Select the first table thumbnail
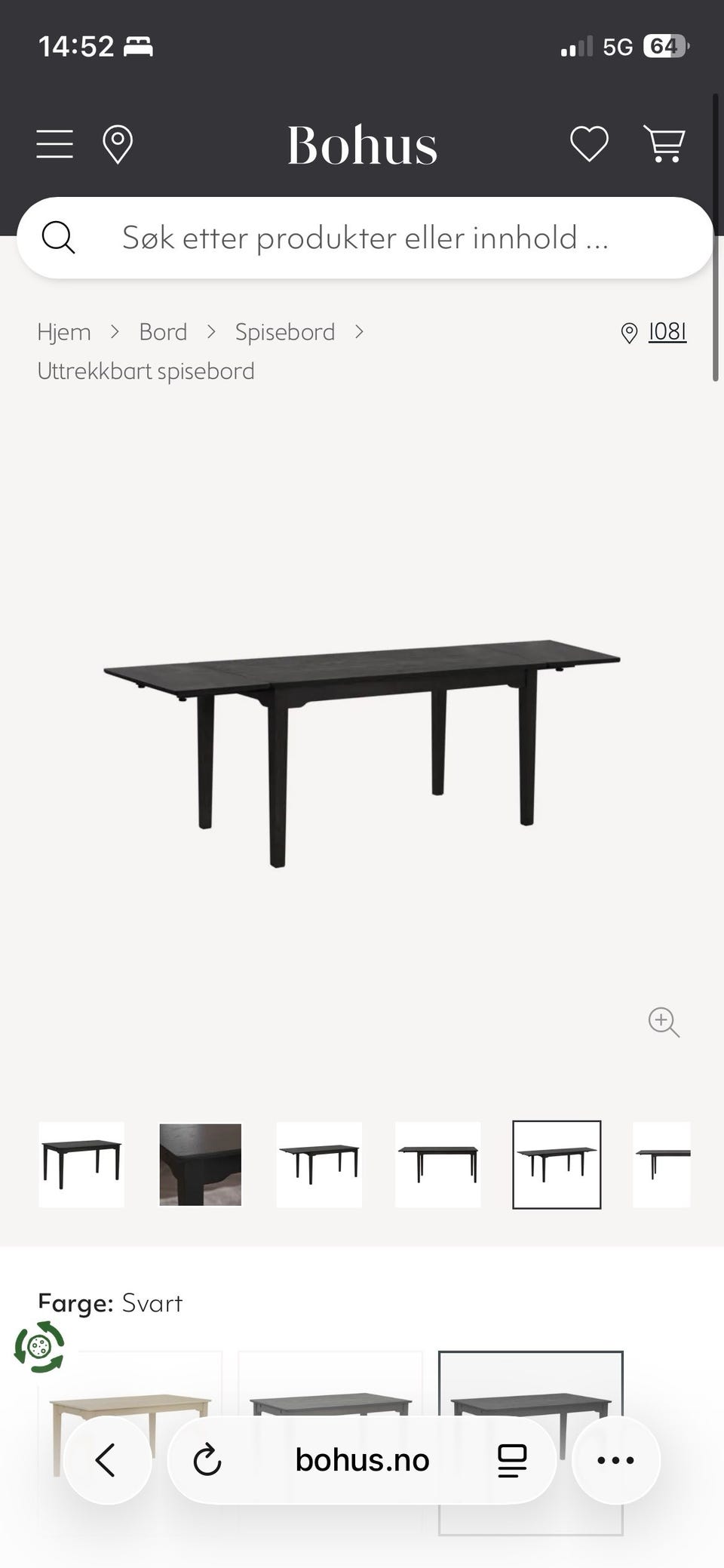The width and height of the screenshot is (724, 1568). tap(81, 1164)
